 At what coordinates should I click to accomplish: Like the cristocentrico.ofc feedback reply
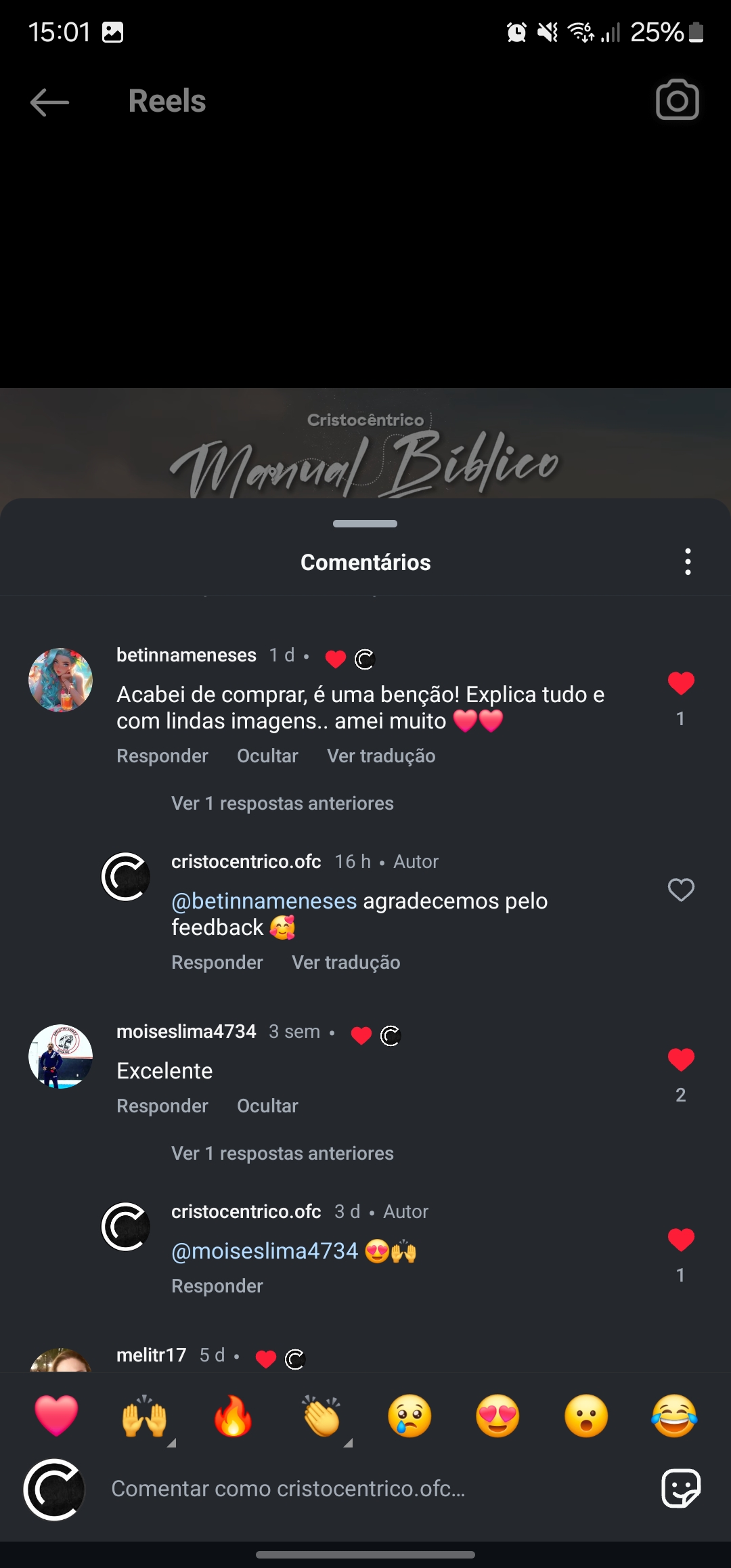pyautogui.click(x=681, y=890)
